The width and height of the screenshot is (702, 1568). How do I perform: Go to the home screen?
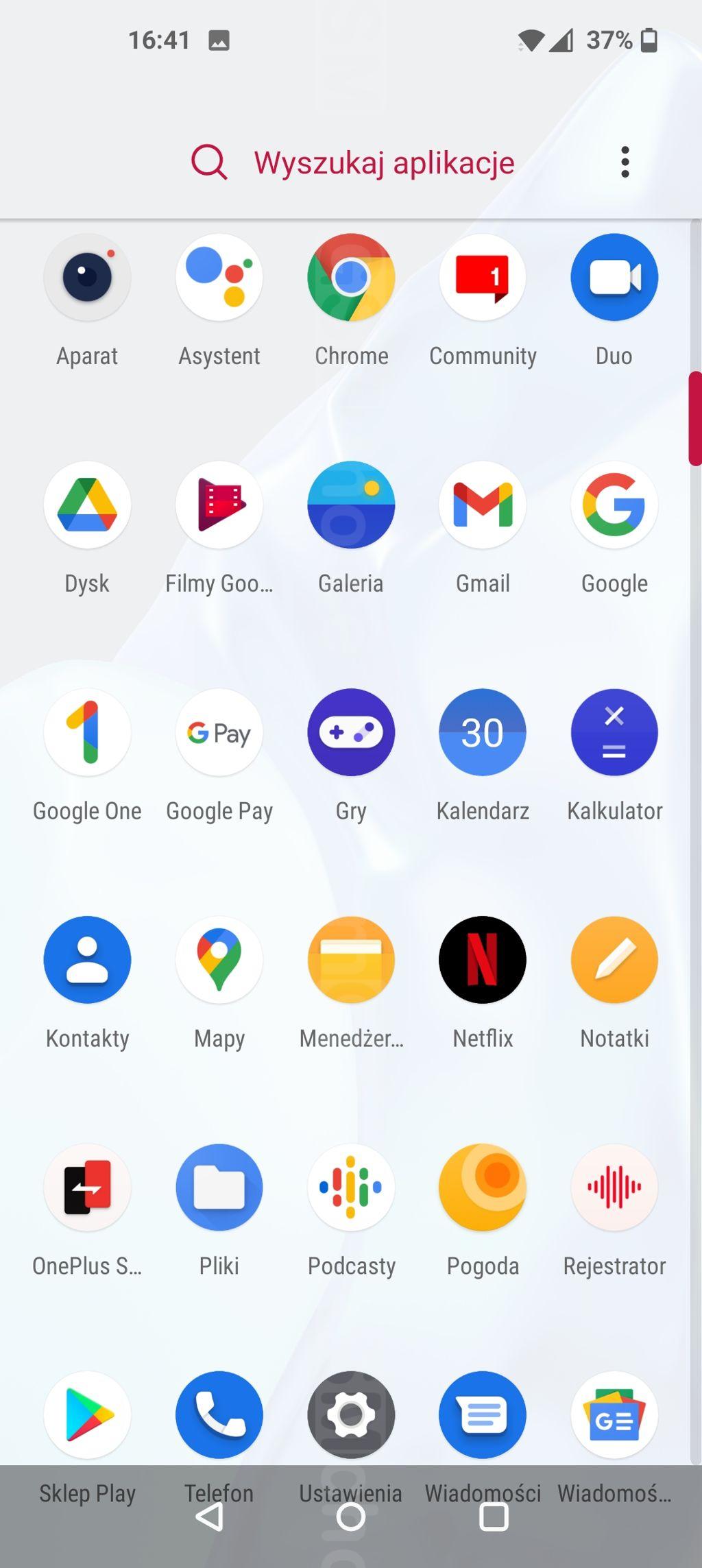[351, 1517]
